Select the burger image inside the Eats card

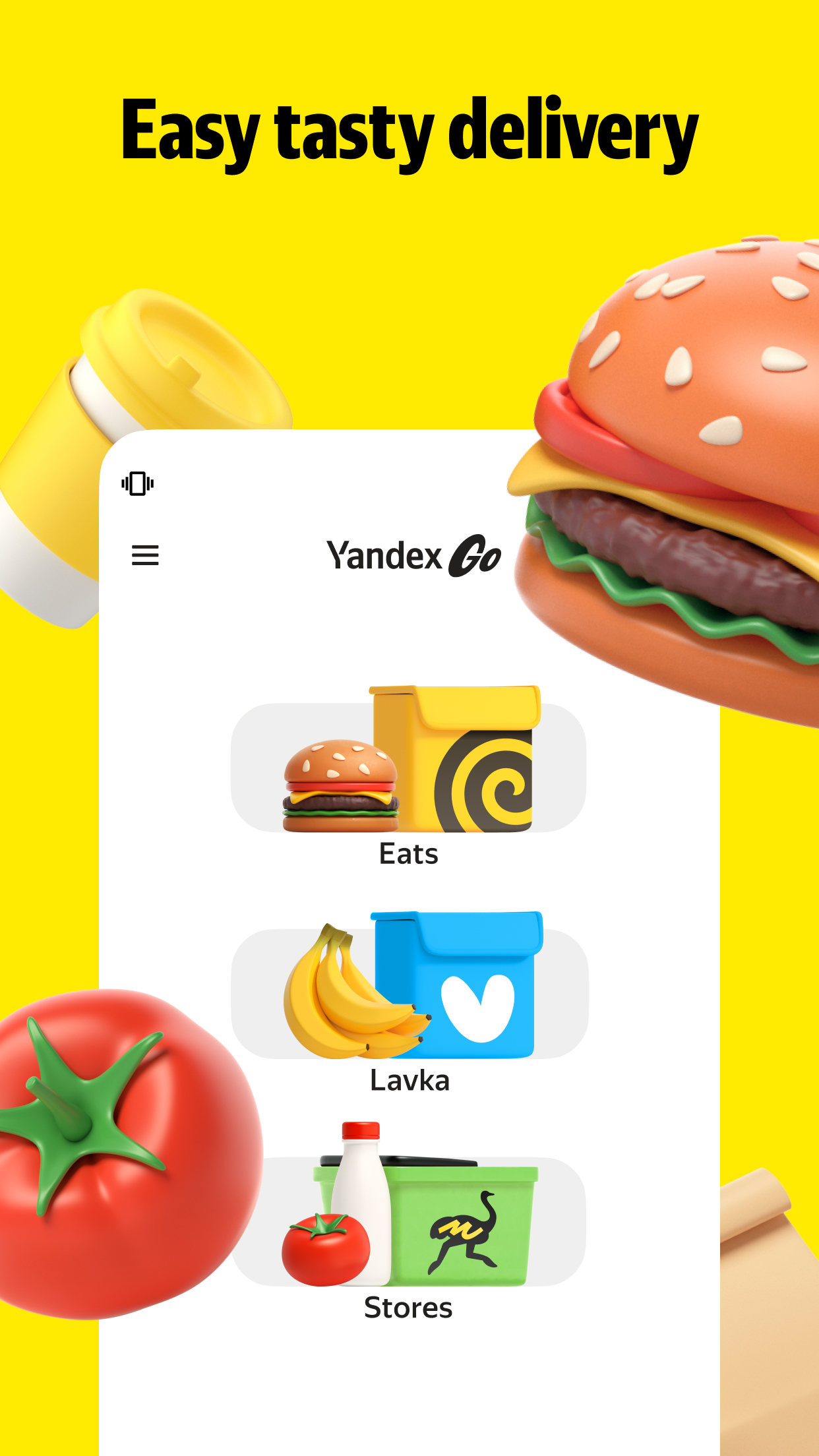point(340,785)
